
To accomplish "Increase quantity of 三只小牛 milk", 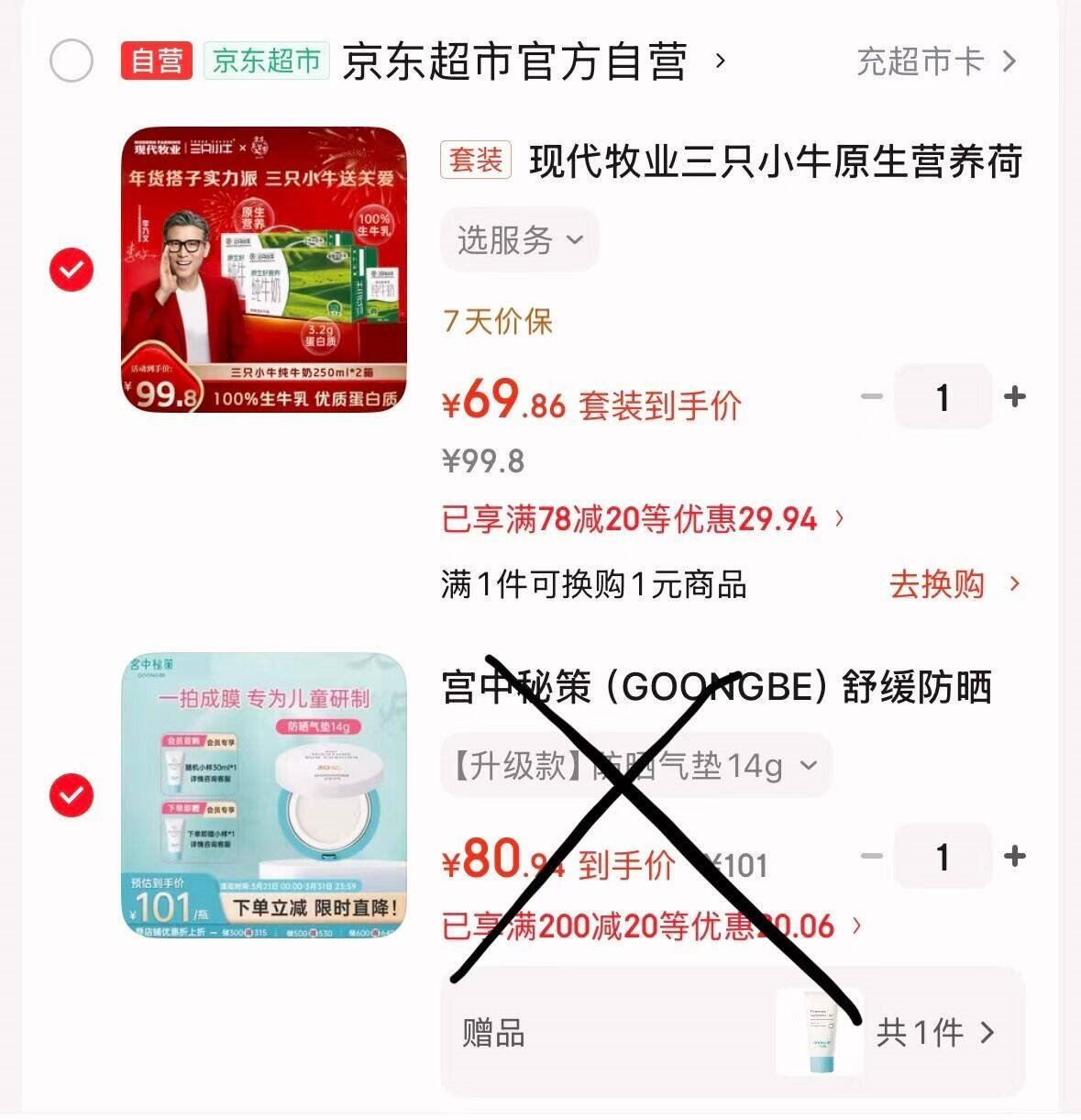I will 1014,396.
